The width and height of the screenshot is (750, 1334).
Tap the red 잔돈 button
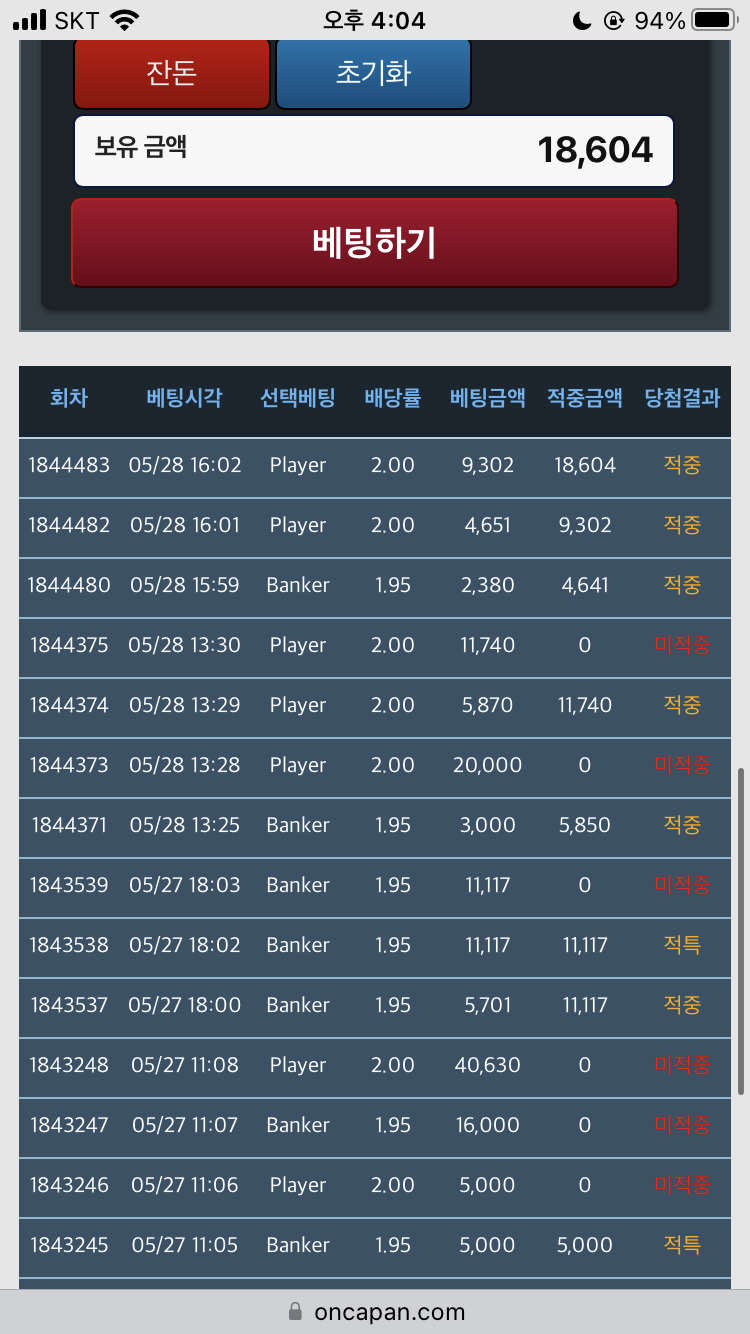point(172,73)
